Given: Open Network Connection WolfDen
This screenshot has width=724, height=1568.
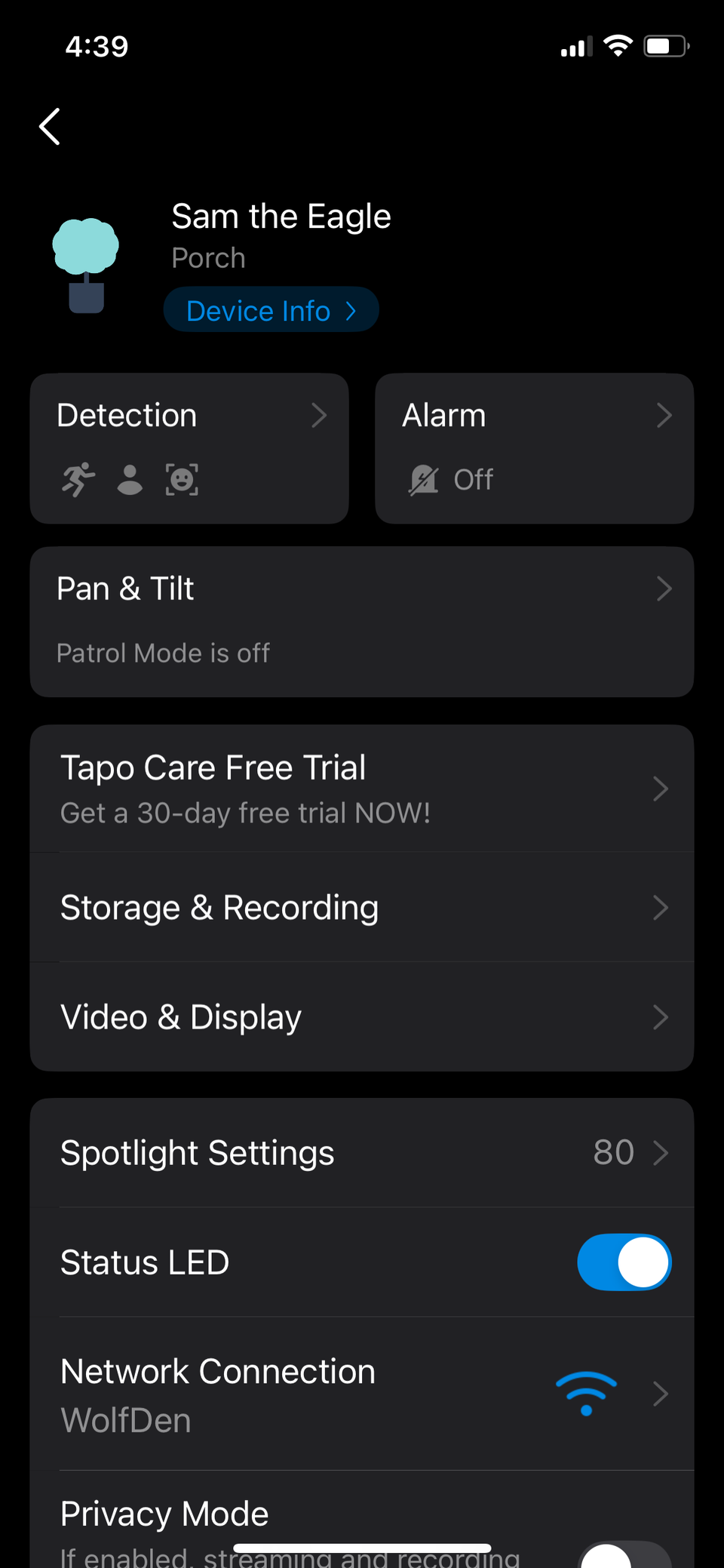Looking at the screenshot, I should click(362, 1394).
